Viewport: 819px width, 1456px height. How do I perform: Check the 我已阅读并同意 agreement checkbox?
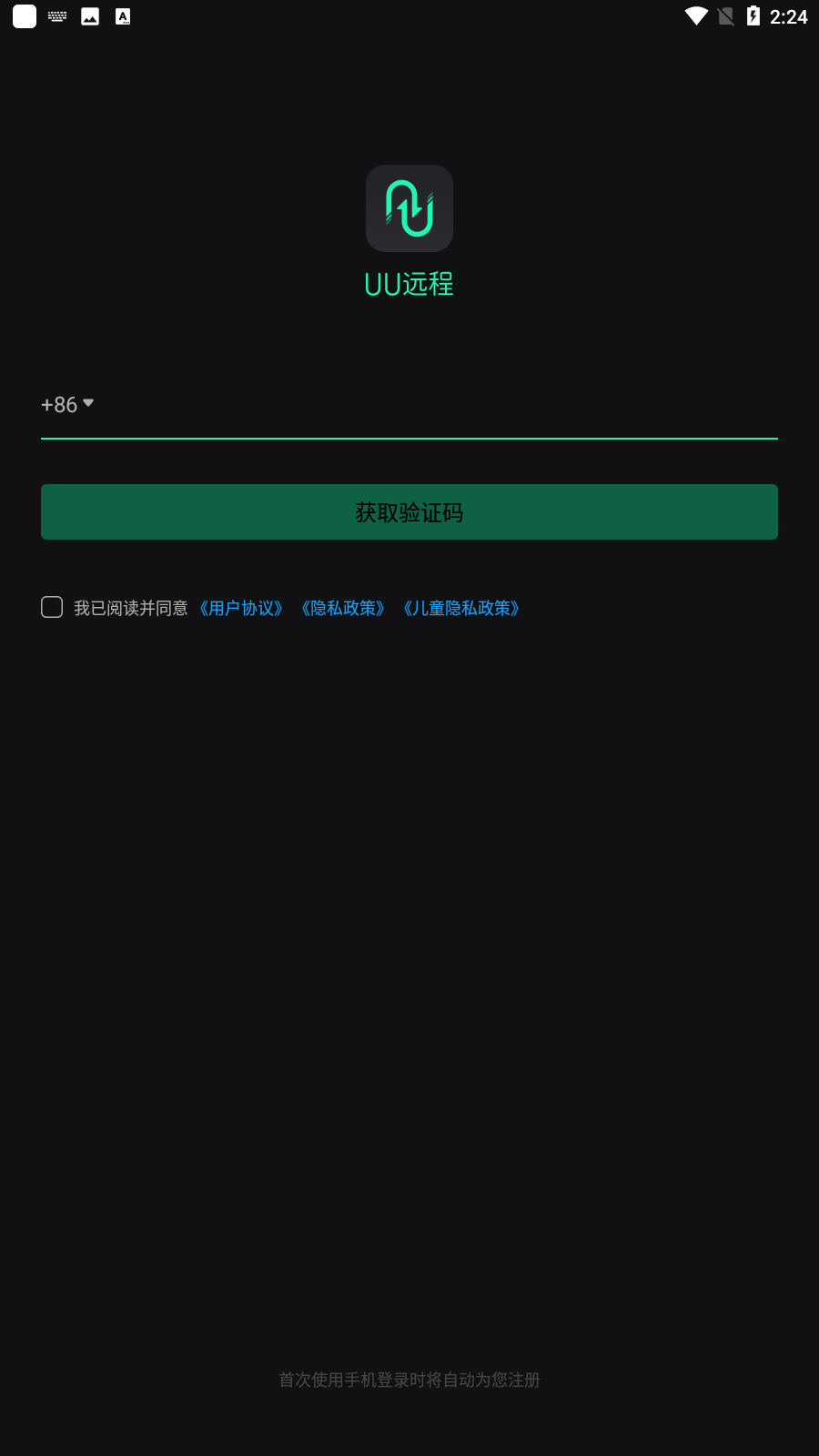pyautogui.click(x=52, y=607)
